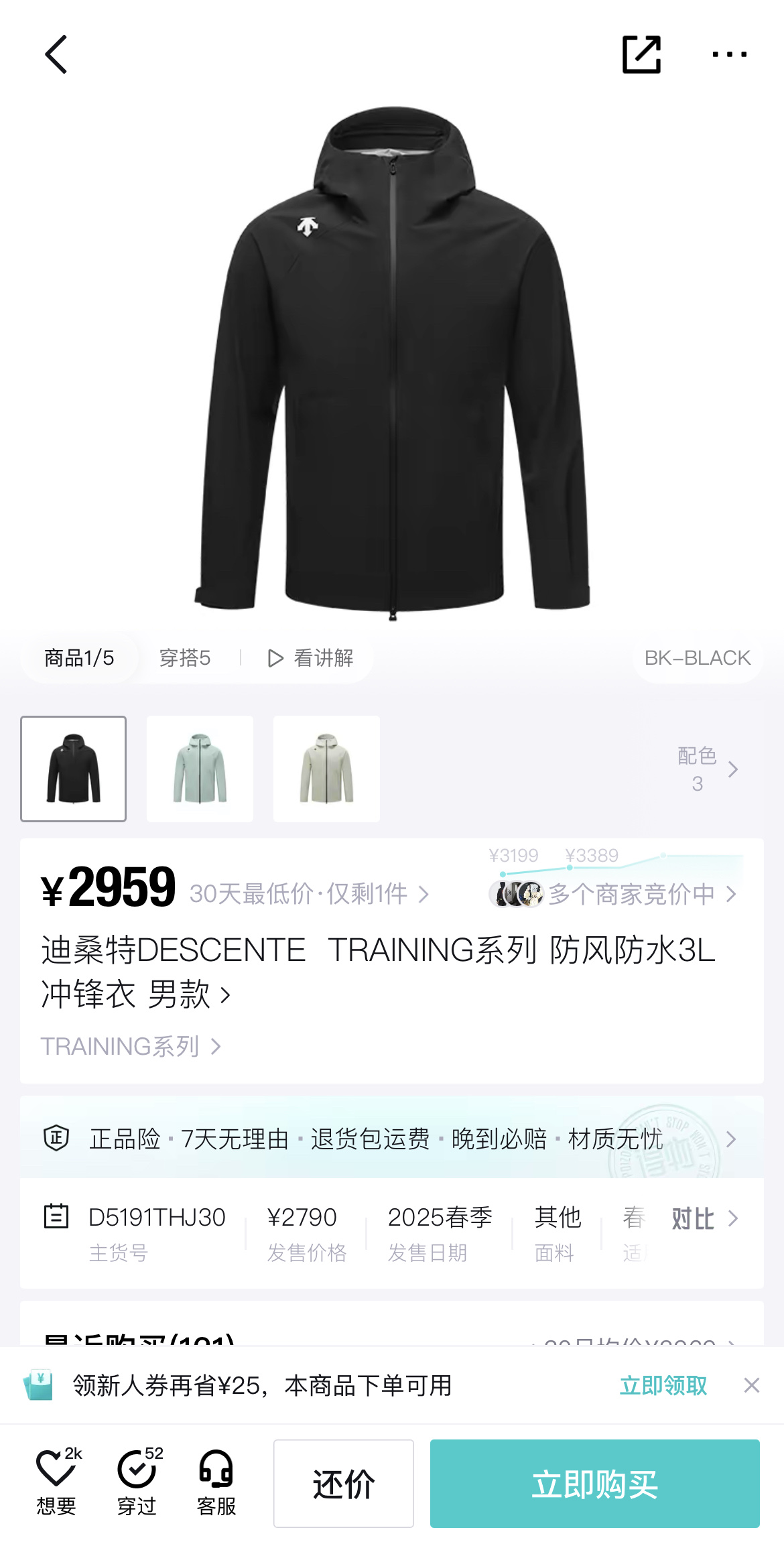
Task: Mark the jacket as 穿过
Action: (137, 1482)
